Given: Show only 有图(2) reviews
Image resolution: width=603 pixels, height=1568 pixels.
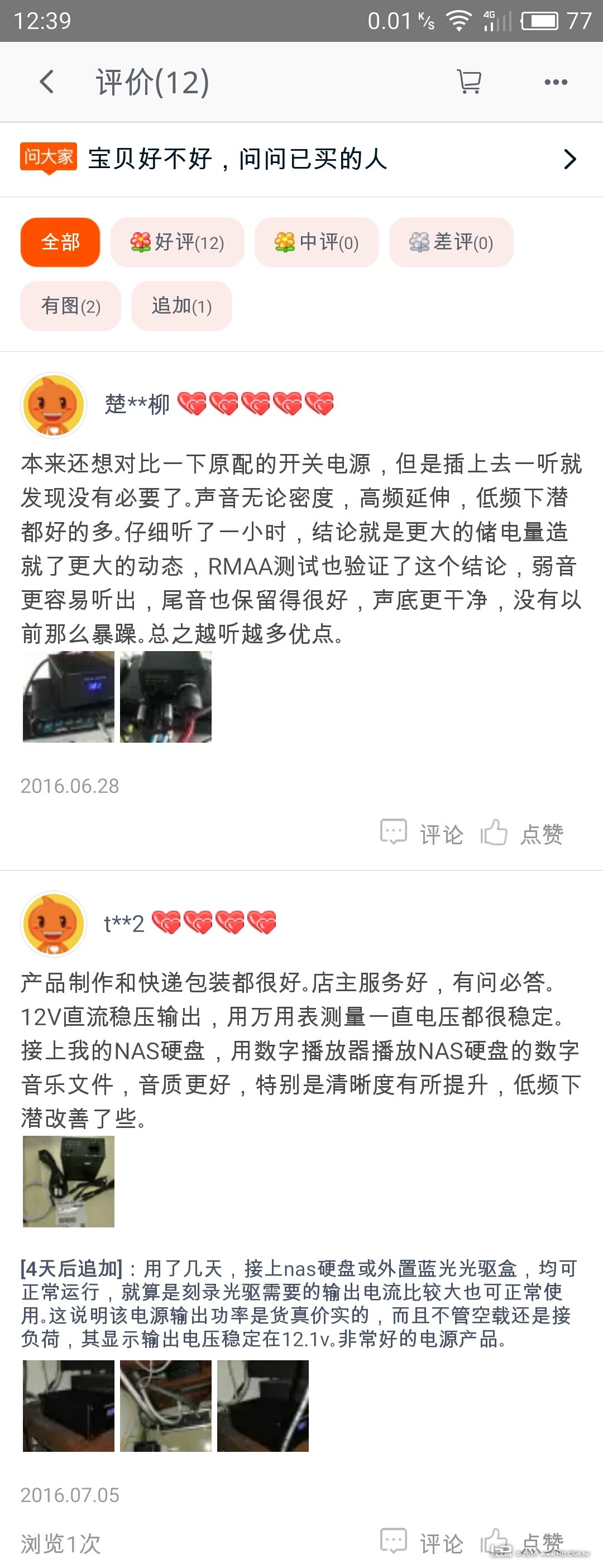Looking at the screenshot, I should coord(70,305).
